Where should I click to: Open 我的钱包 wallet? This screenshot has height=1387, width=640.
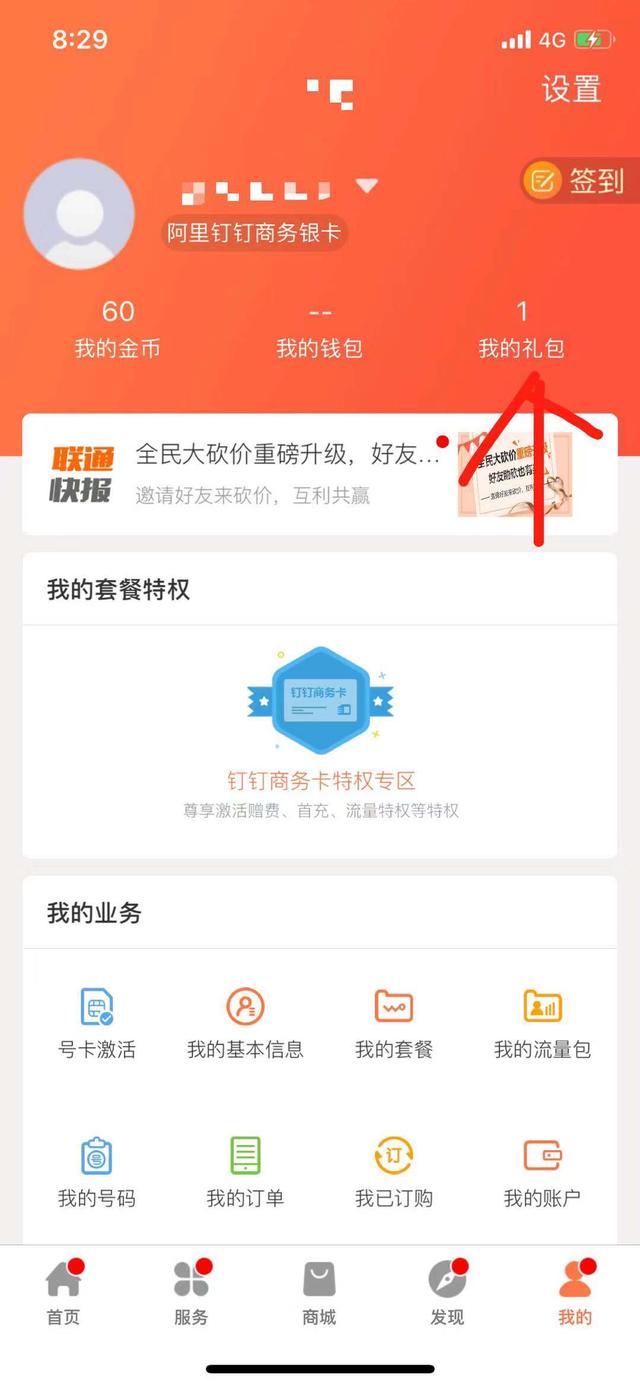pos(320,330)
